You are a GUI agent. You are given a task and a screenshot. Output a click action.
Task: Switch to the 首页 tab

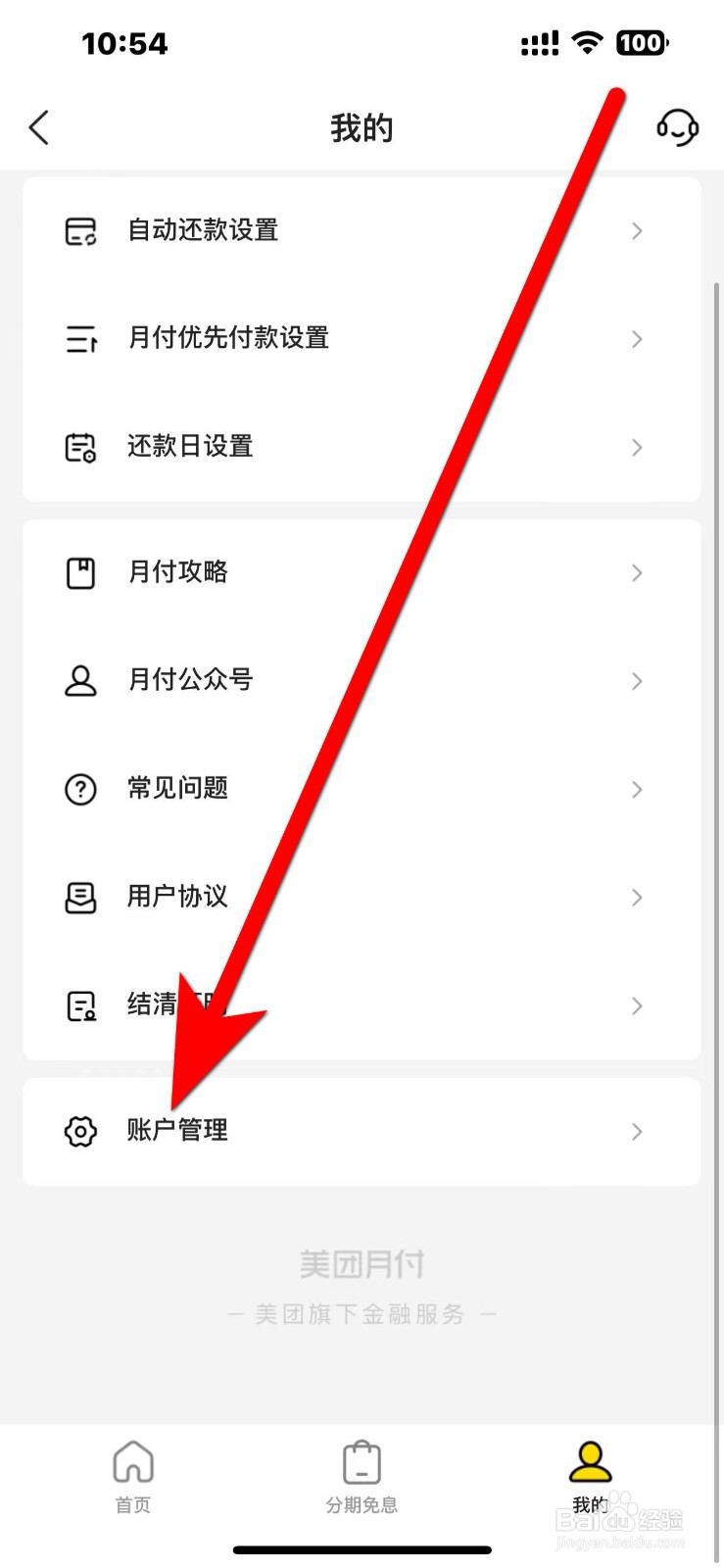(x=133, y=1477)
